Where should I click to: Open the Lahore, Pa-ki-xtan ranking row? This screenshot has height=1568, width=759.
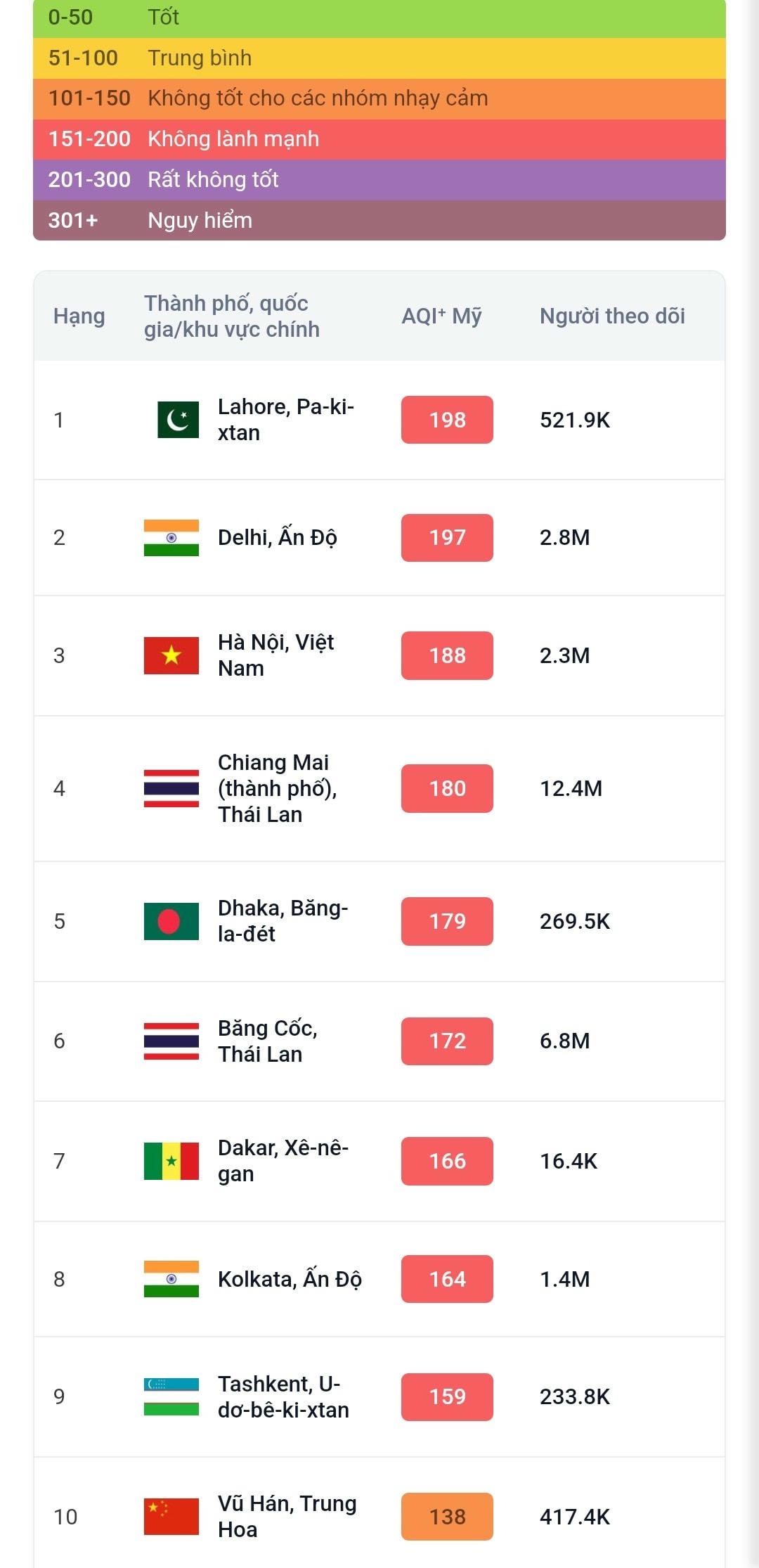pos(285,420)
